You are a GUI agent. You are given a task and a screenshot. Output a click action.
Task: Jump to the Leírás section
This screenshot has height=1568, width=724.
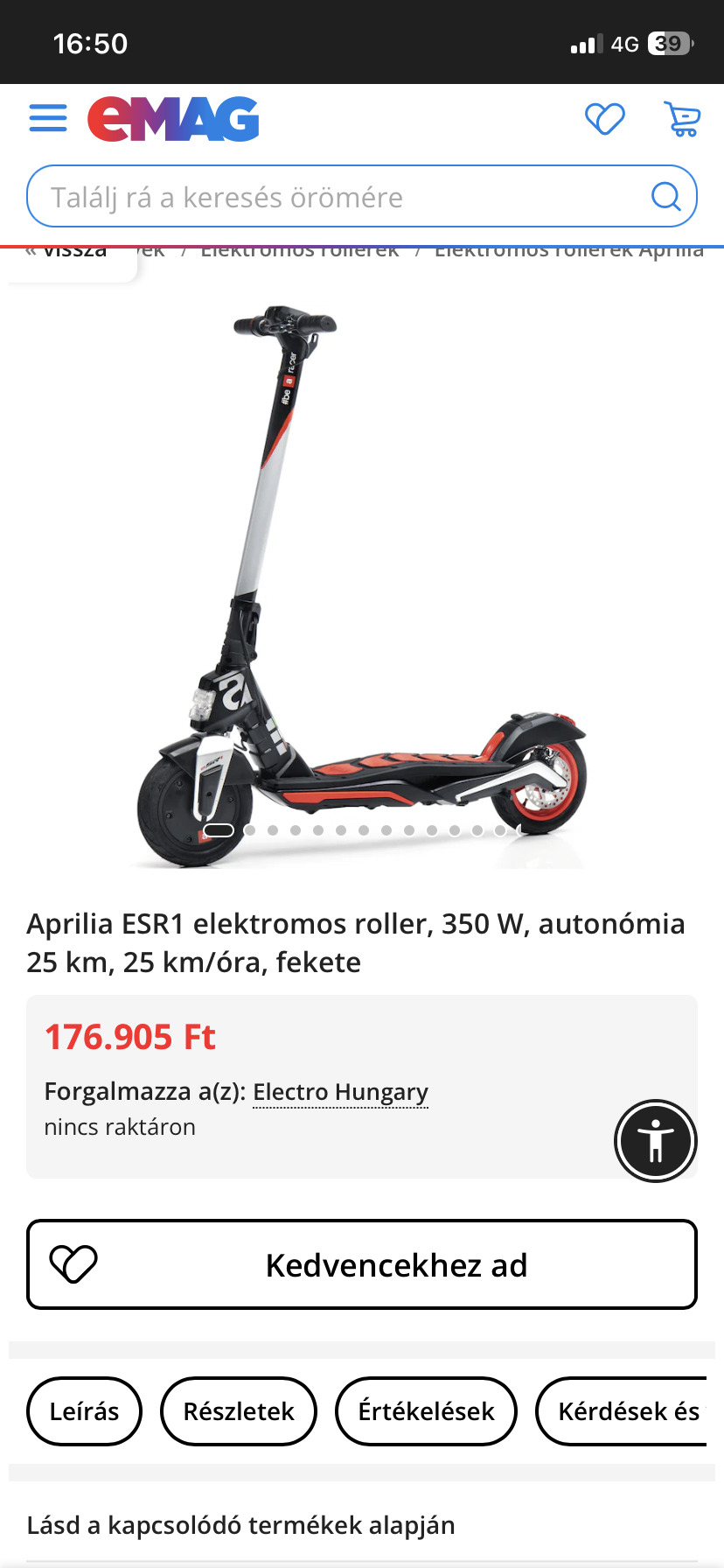[84, 1411]
